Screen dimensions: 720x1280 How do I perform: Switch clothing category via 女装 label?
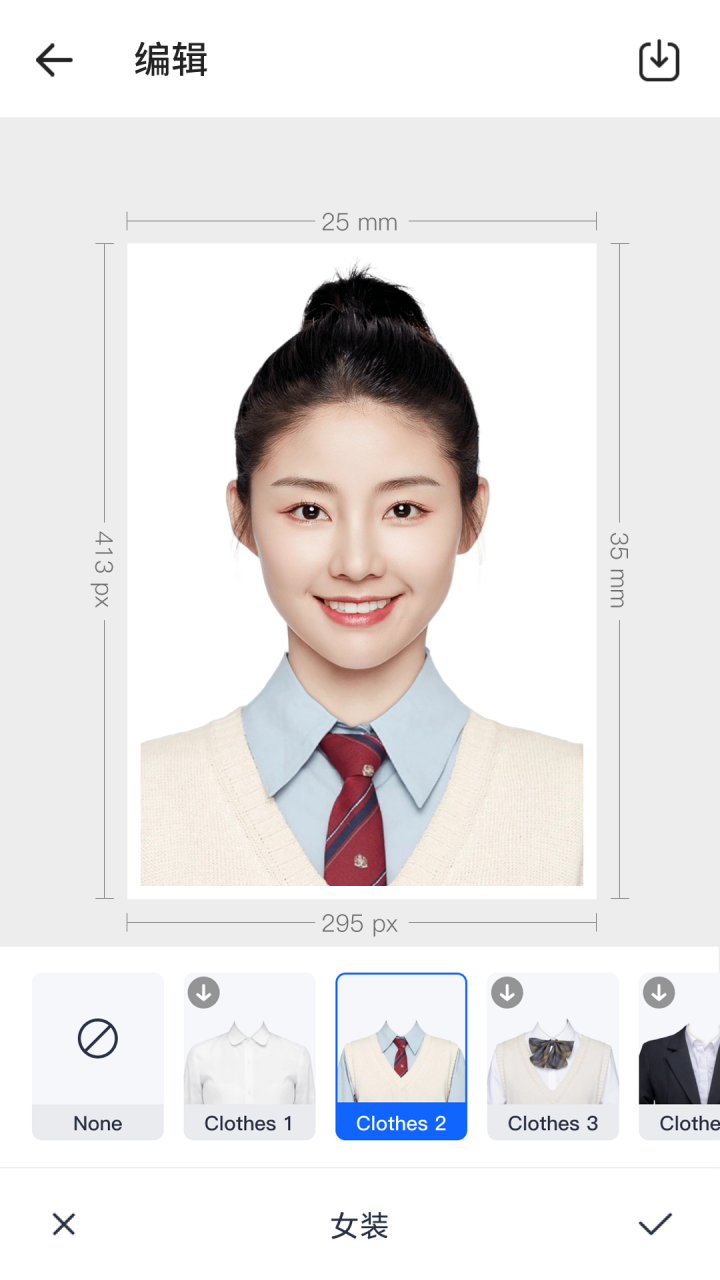tap(359, 1224)
